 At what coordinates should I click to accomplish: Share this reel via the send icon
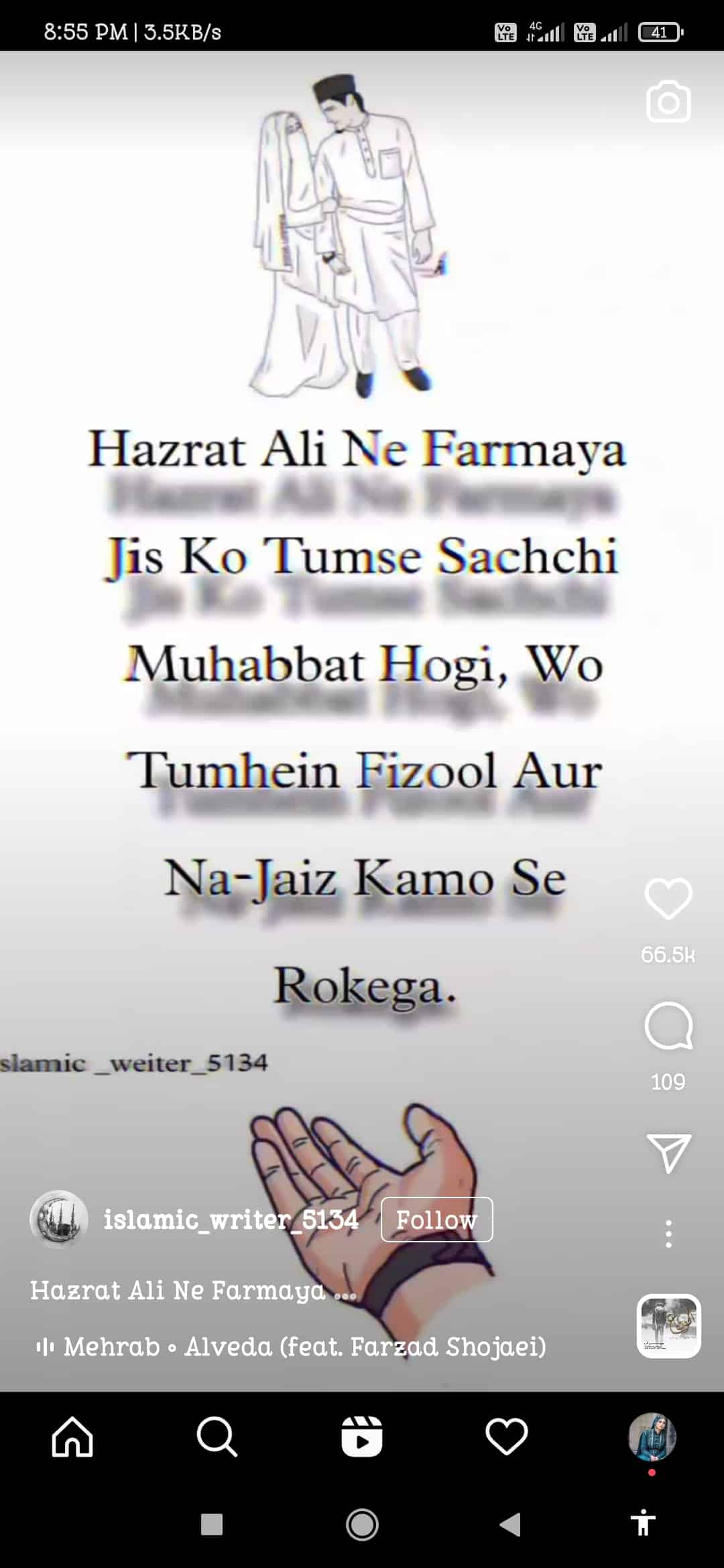(x=668, y=1153)
